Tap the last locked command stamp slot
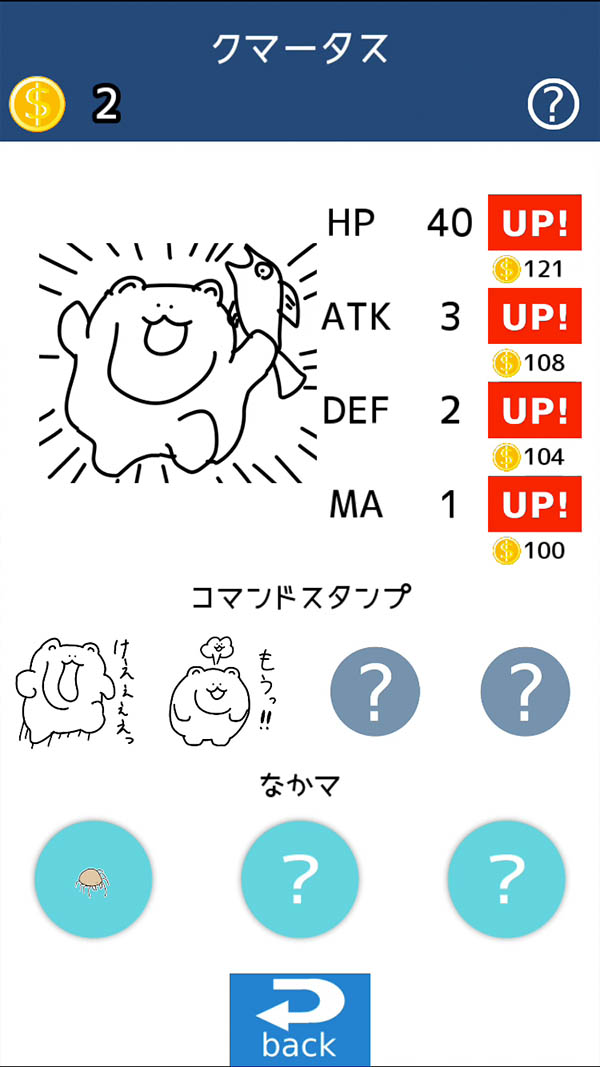This screenshot has height=1067, width=600. (x=525, y=691)
